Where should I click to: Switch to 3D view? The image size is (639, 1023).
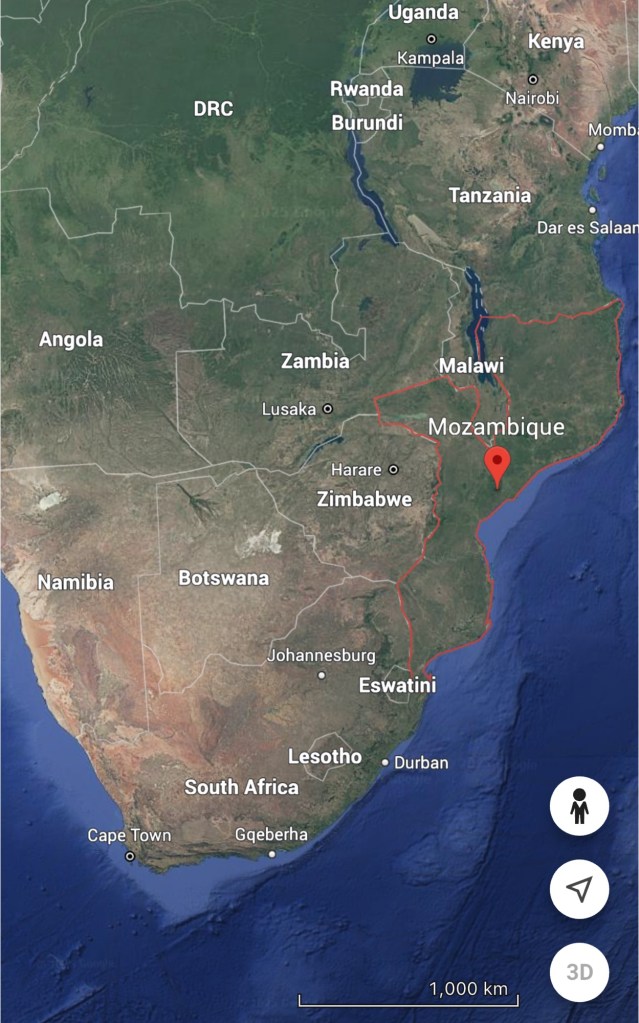(x=579, y=971)
